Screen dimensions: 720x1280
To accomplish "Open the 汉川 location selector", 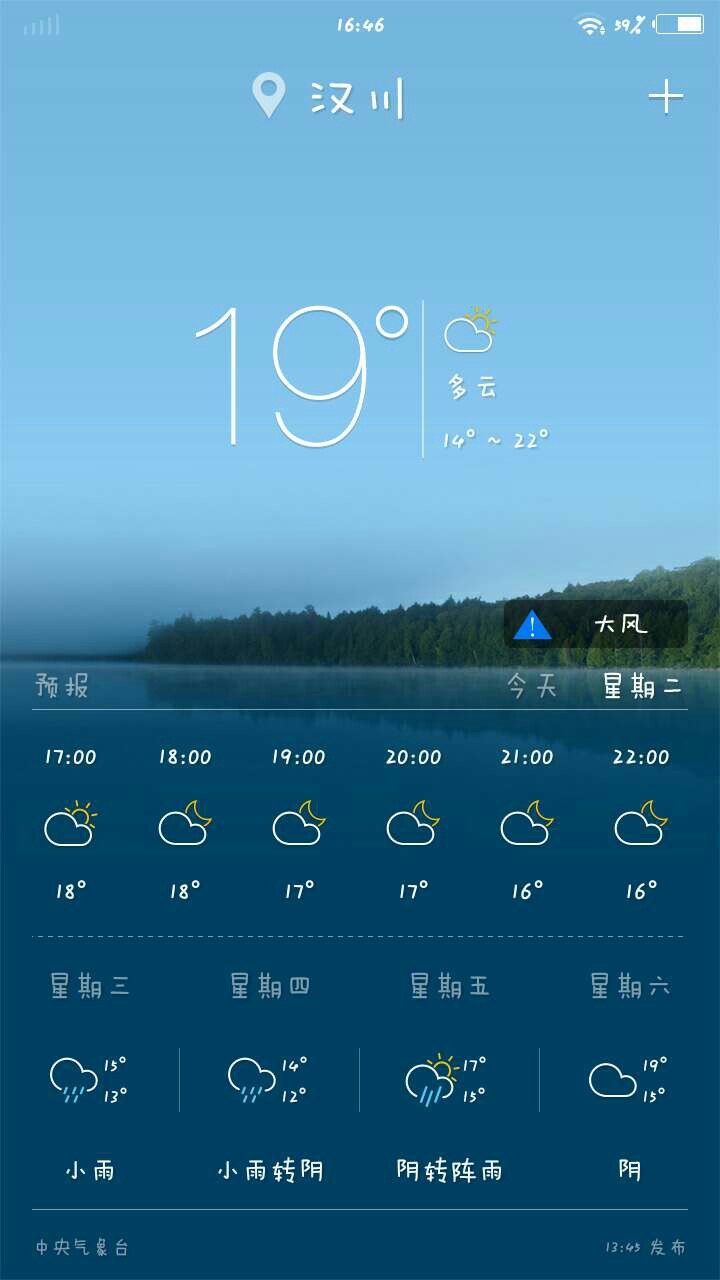I will pyautogui.click(x=329, y=98).
